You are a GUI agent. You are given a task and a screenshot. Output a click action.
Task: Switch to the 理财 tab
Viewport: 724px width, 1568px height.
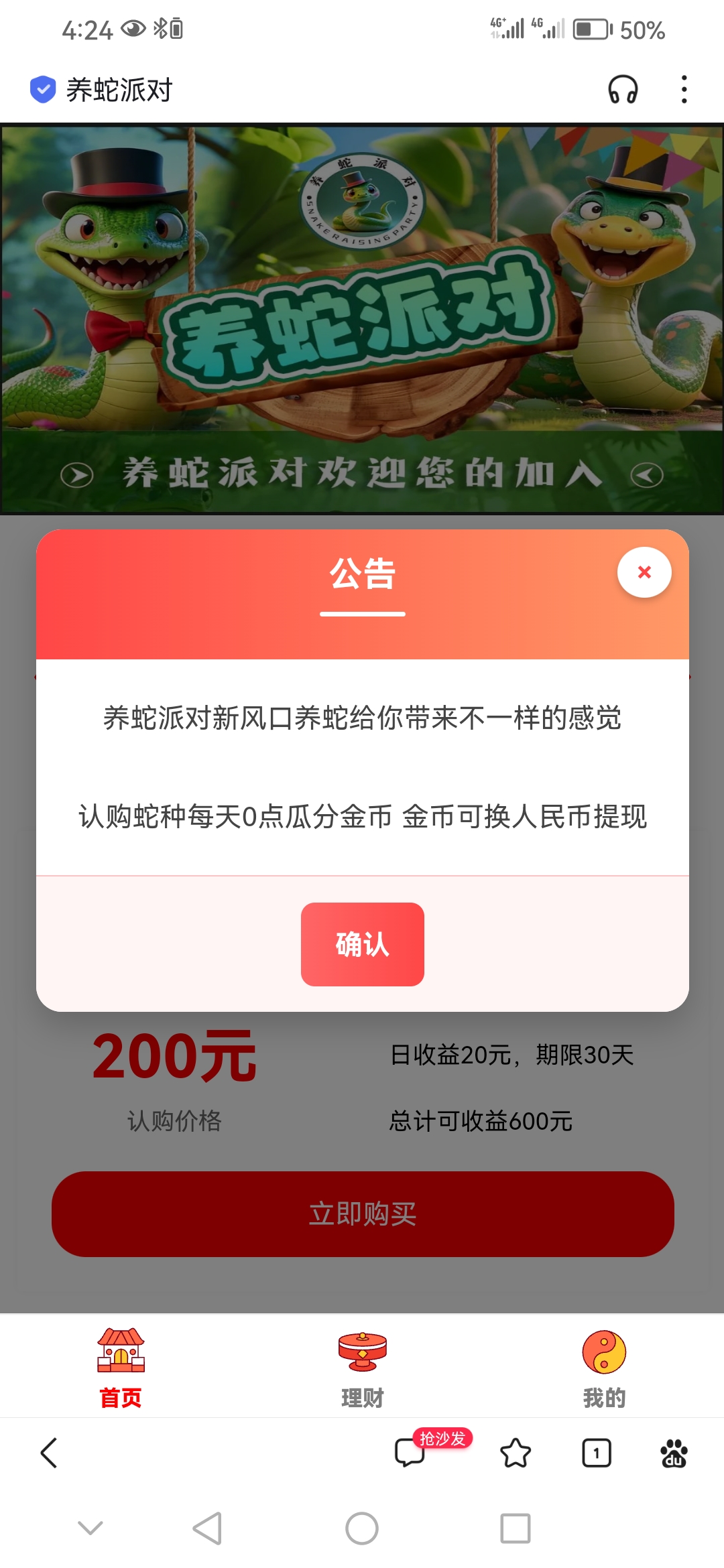(363, 1368)
